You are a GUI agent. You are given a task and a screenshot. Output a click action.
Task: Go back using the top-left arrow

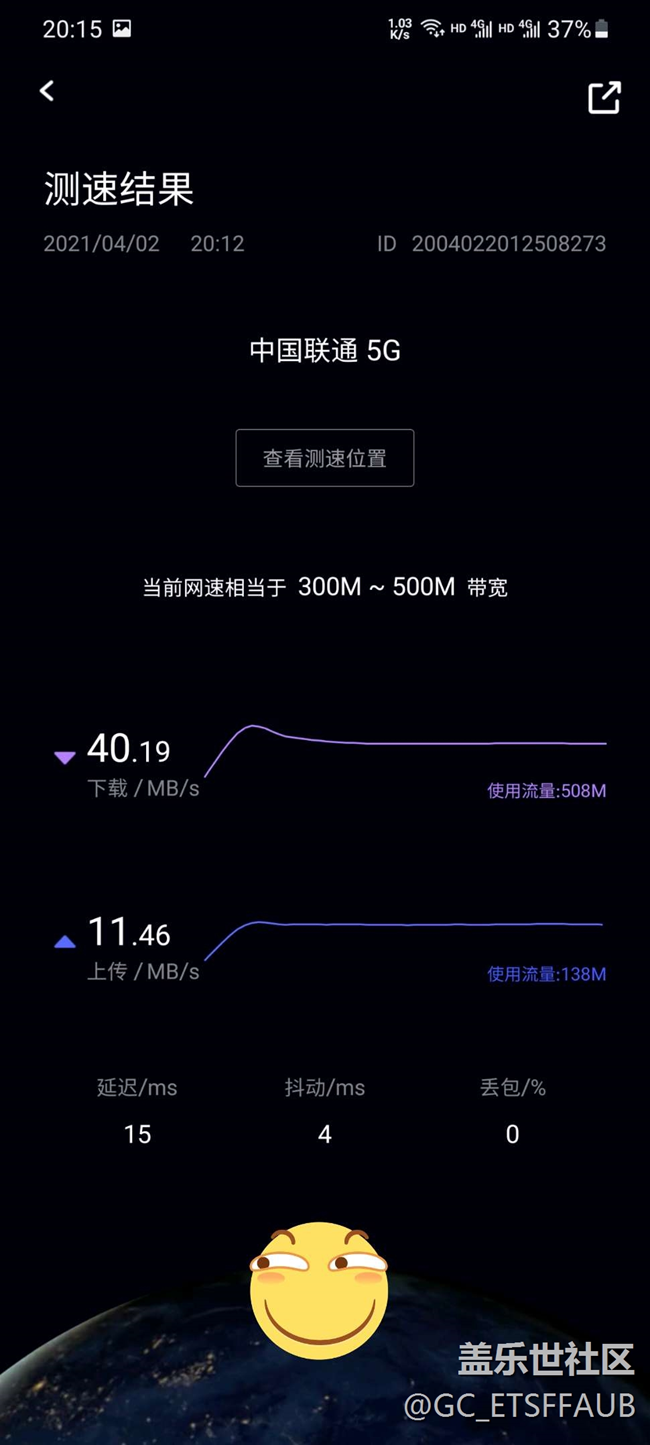coord(47,91)
